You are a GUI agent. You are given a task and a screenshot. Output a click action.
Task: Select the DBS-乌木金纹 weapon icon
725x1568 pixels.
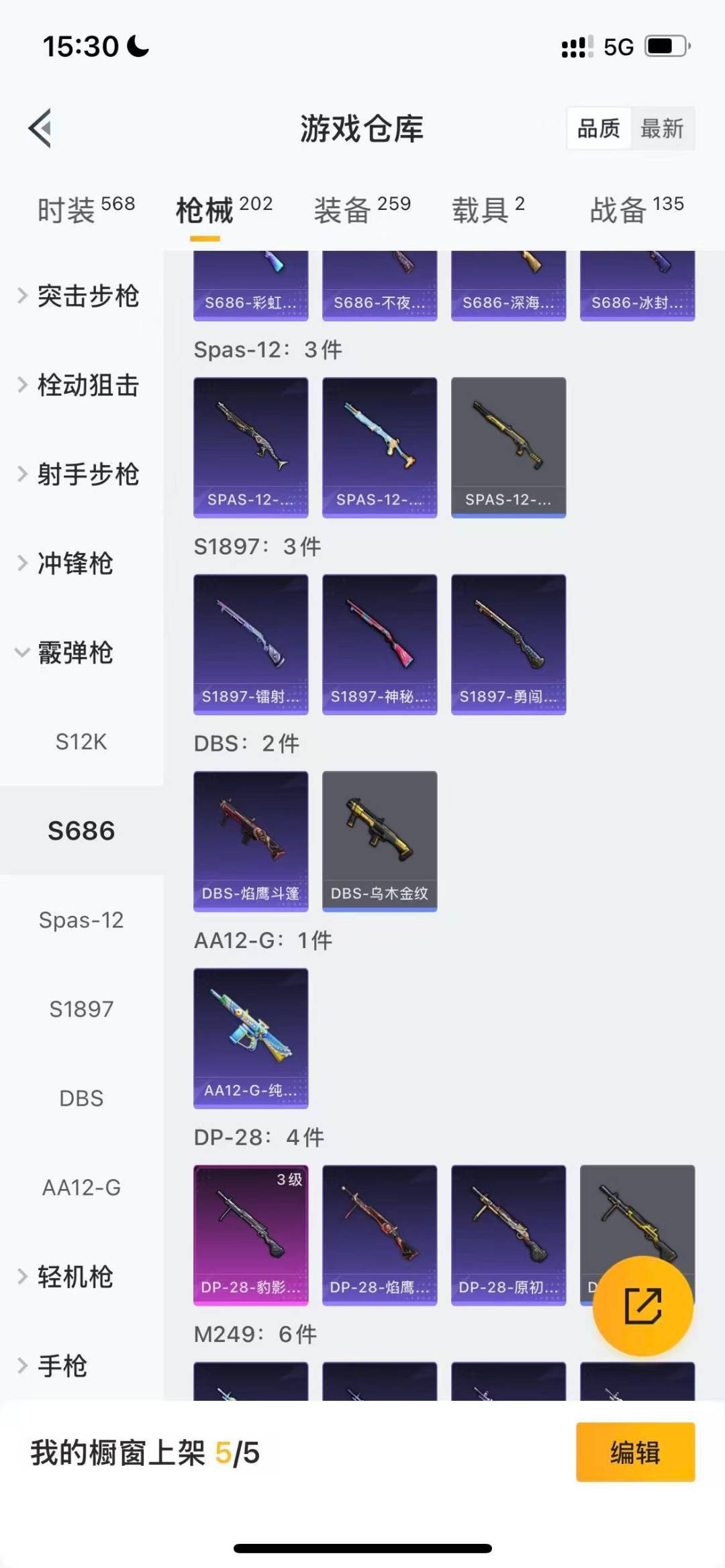tap(379, 839)
